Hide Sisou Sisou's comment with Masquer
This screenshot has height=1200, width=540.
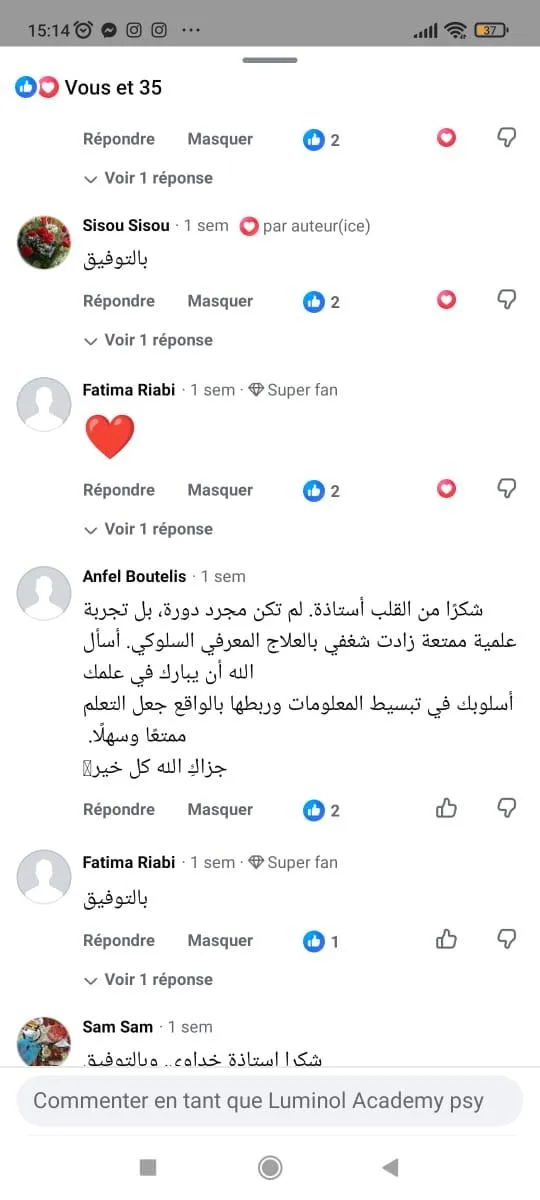[220, 301]
